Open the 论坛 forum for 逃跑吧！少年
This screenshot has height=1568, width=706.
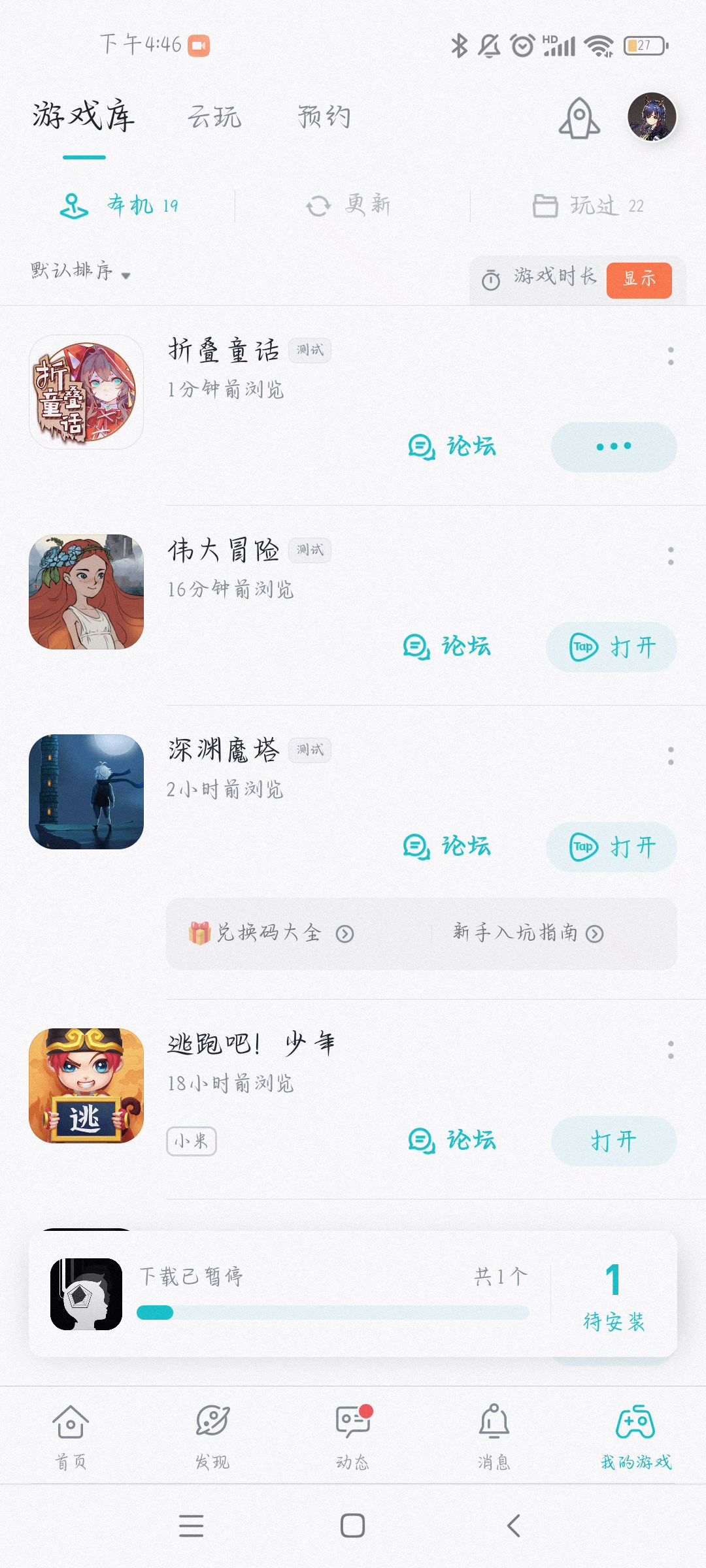tap(452, 1141)
